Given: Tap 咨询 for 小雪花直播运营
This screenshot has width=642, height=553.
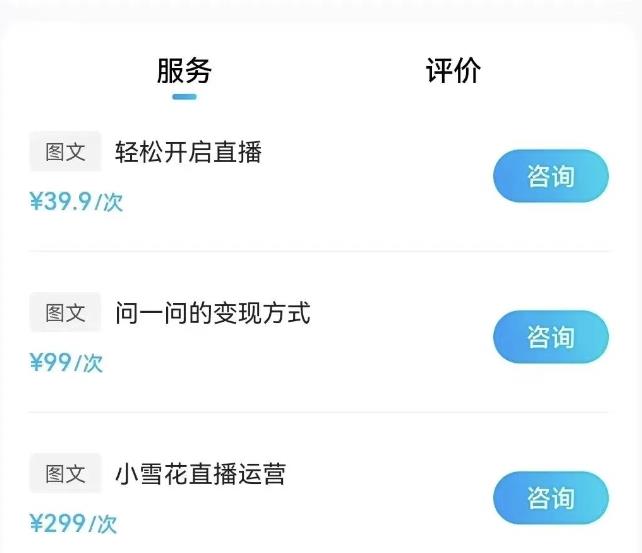Looking at the screenshot, I should click(550, 498).
